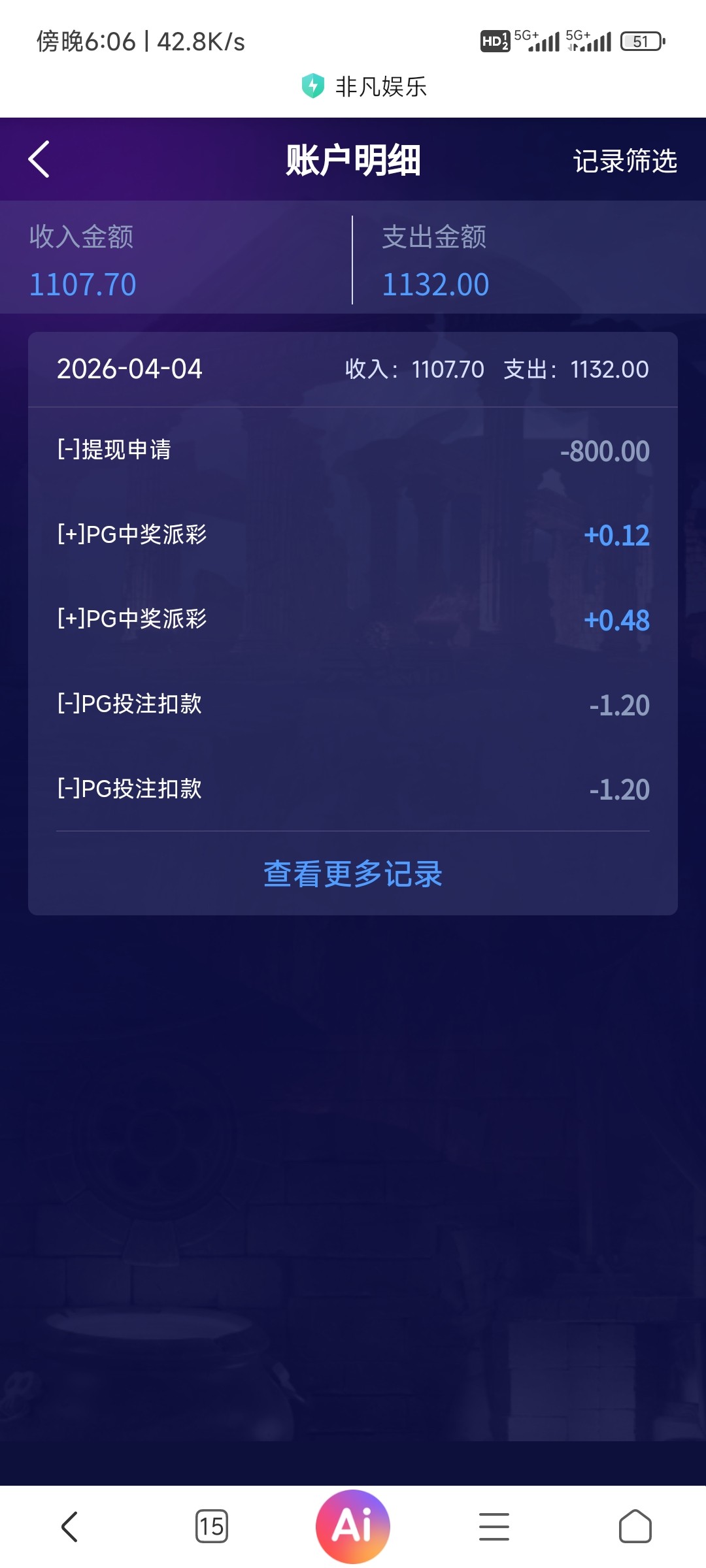Open the browser menu with three lines
Viewport: 706px width, 1568px height.
point(494,1526)
